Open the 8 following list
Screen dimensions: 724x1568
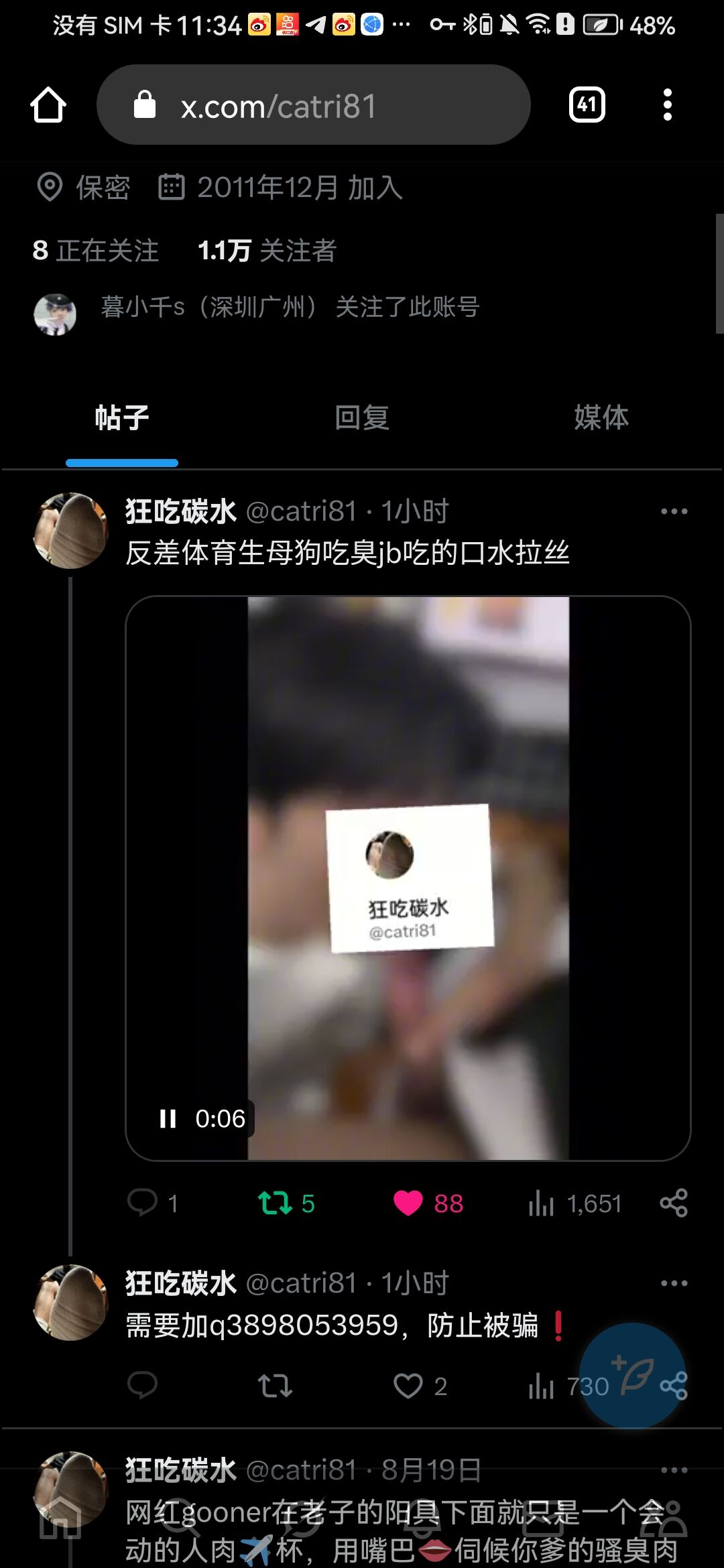pyautogui.click(x=96, y=251)
